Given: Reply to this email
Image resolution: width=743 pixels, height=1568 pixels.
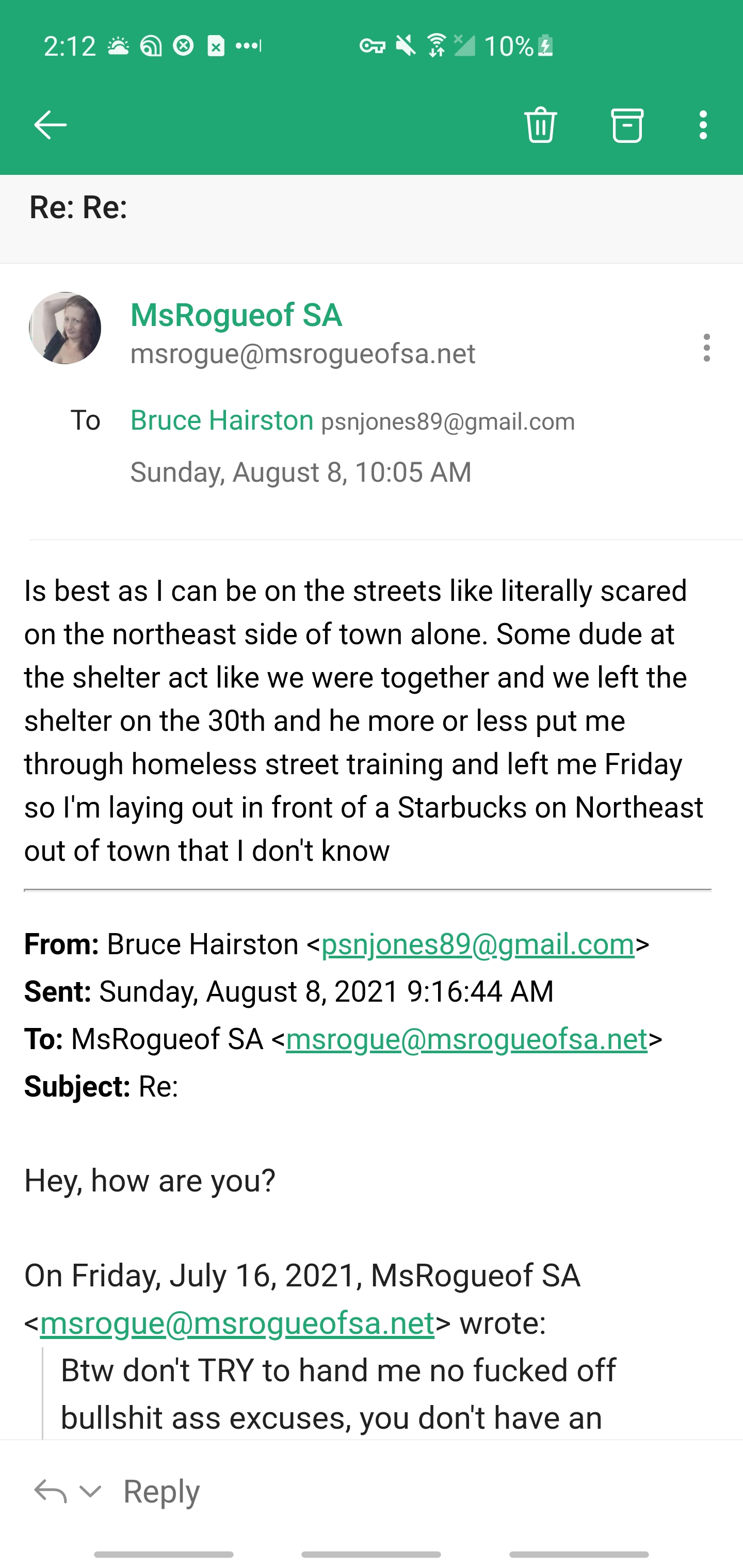Looking at the screenshot, I should click(x=161, y=1491).
